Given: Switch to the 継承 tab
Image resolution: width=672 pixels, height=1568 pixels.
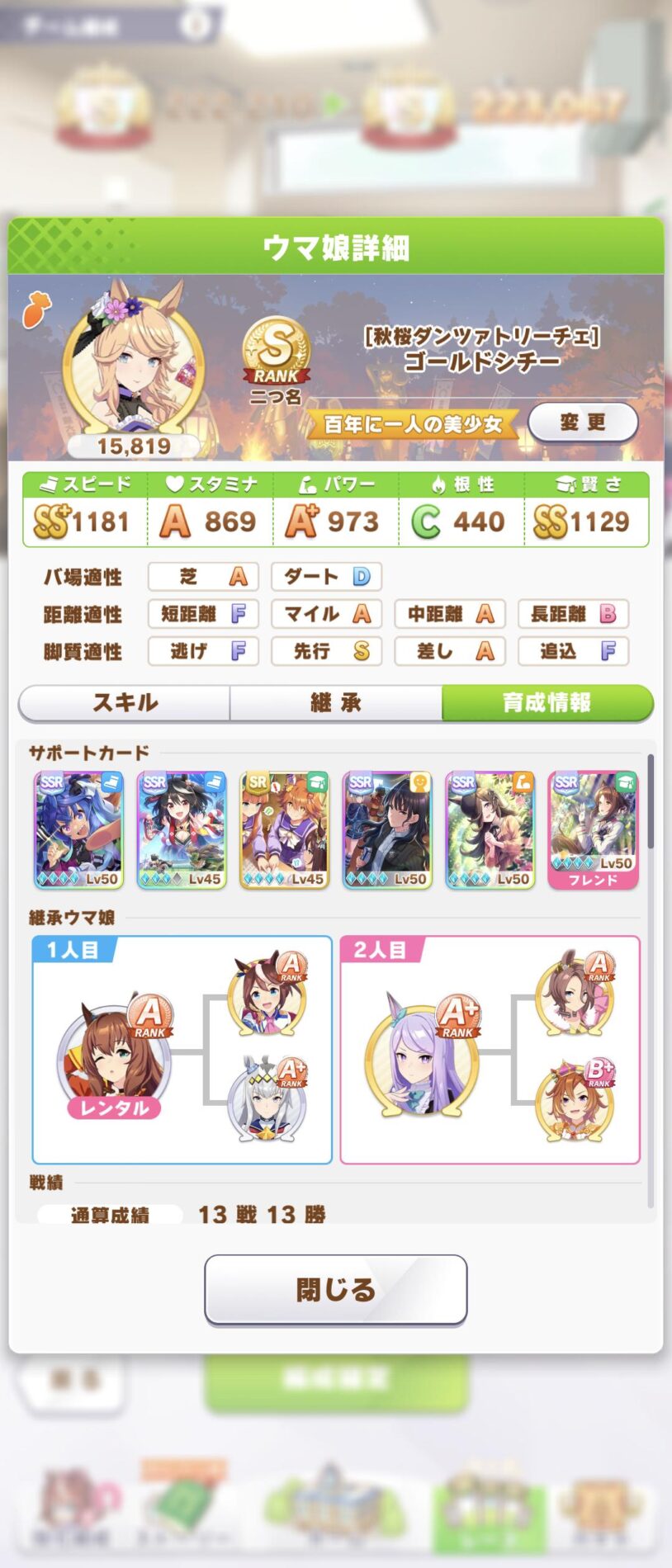Looking at the screenshot, I should coord(336,702).
